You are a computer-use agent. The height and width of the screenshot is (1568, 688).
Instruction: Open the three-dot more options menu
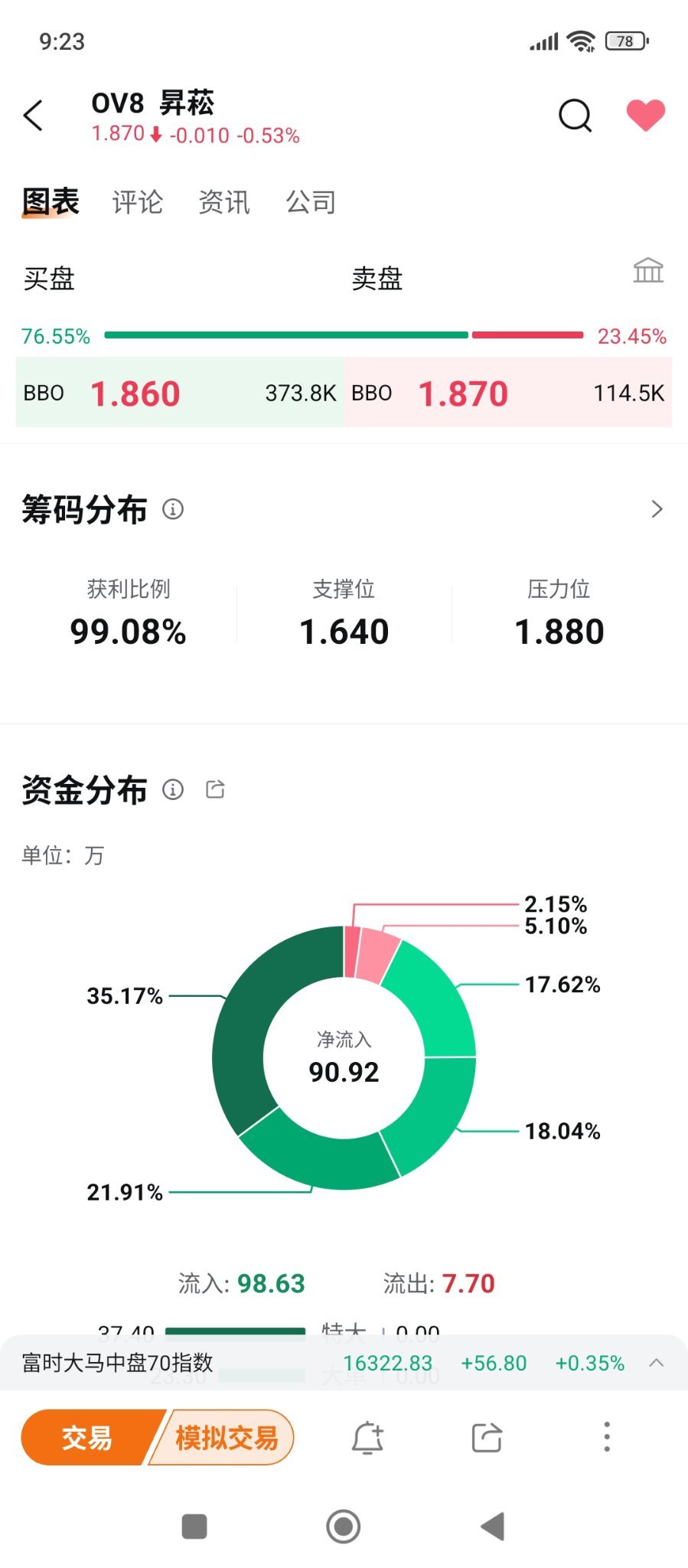[x=607, y=1437]
